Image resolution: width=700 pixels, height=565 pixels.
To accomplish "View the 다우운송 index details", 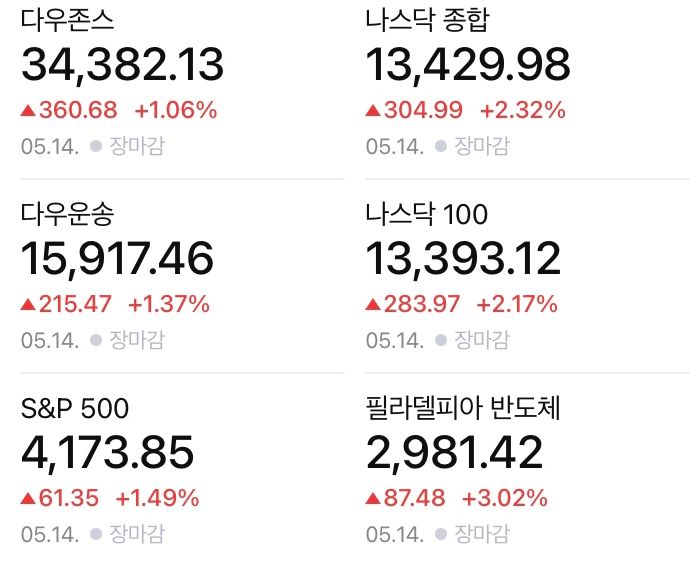I will 182,276.
